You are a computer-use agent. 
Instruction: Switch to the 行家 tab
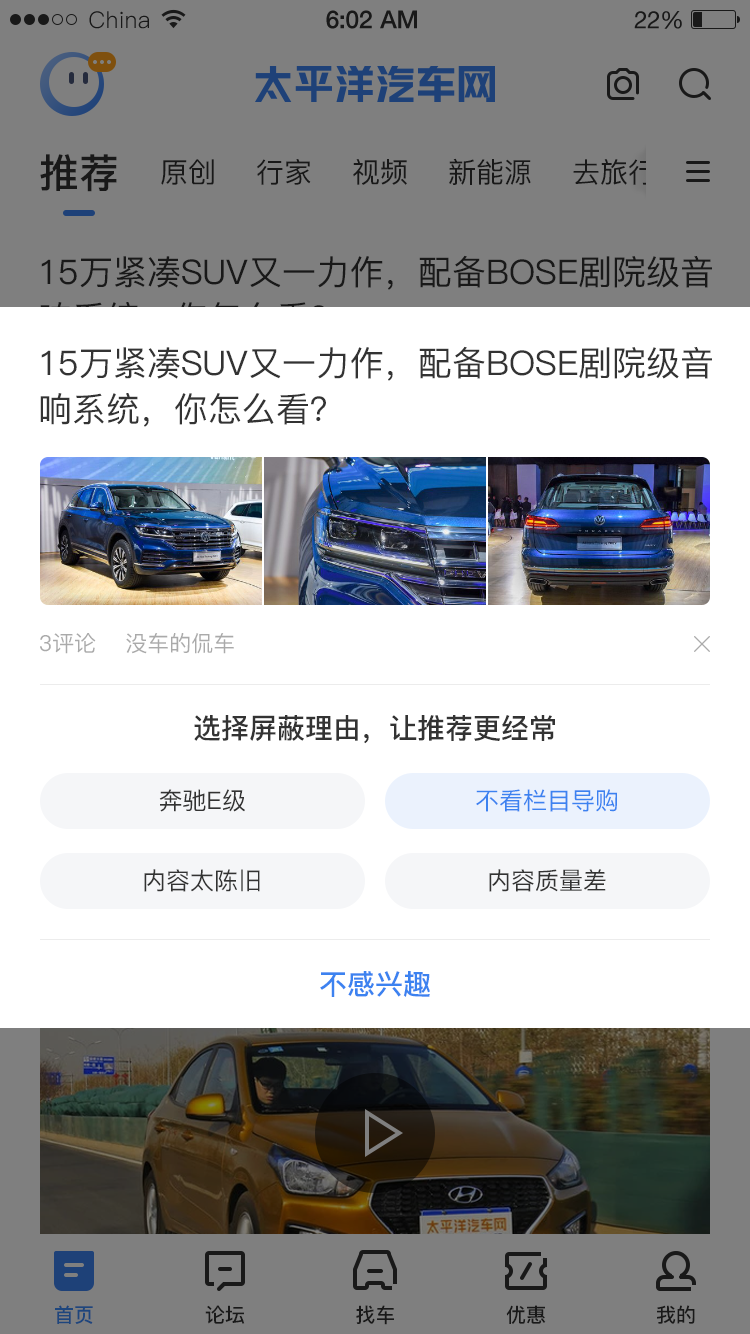[283, 172]
